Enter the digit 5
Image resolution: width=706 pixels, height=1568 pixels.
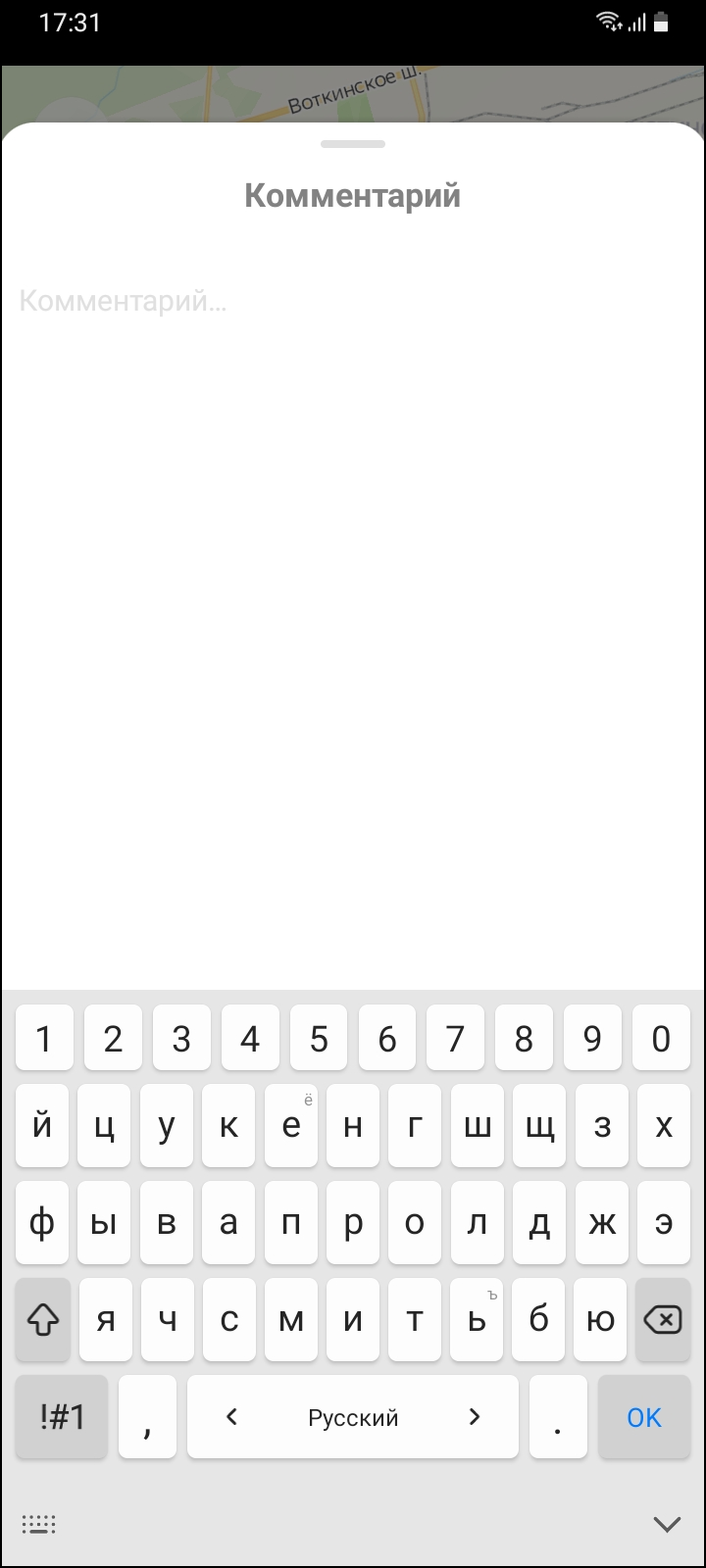pos(319,1039)
